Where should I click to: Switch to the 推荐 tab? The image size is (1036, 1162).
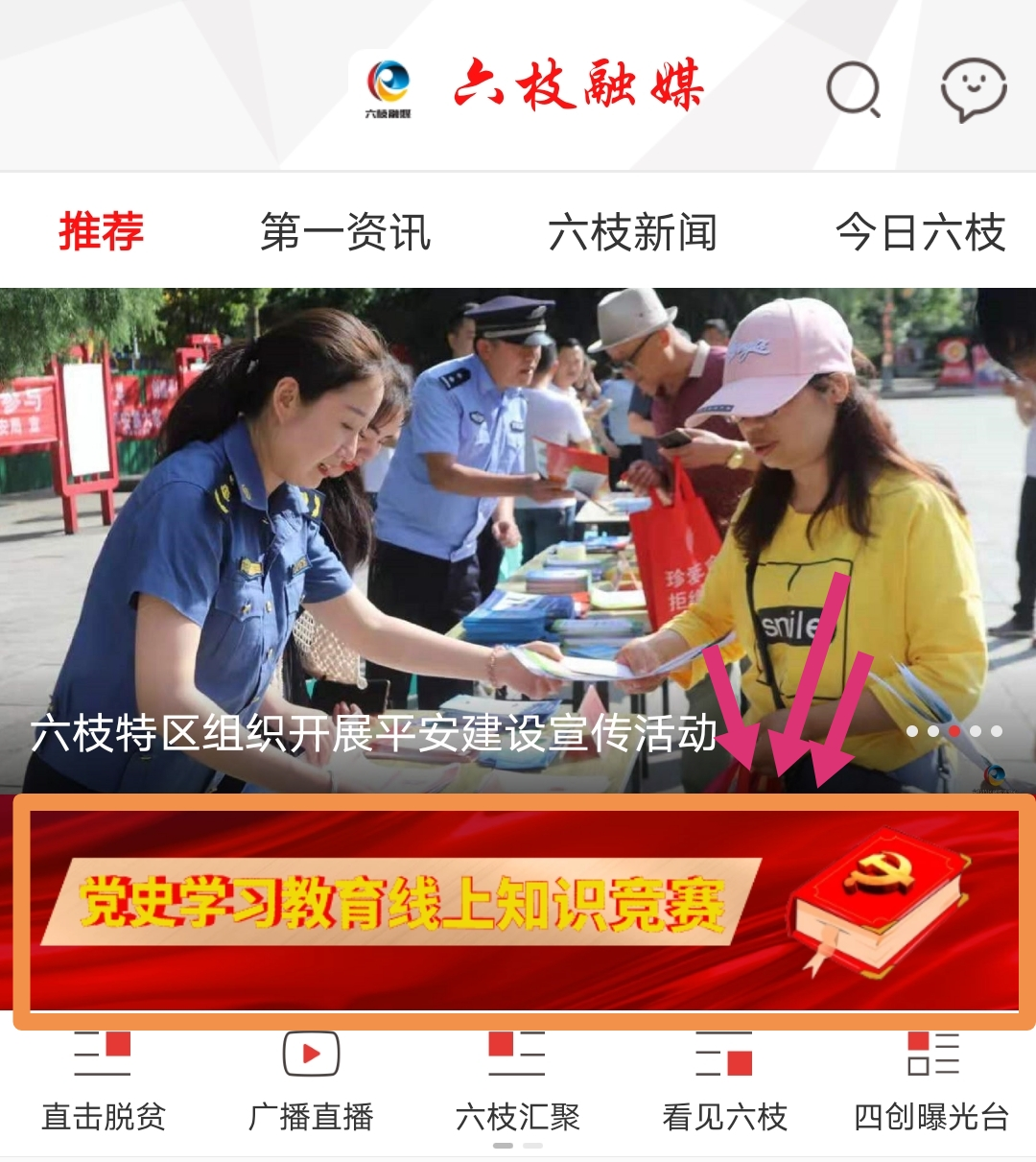(x=102, y=232)
